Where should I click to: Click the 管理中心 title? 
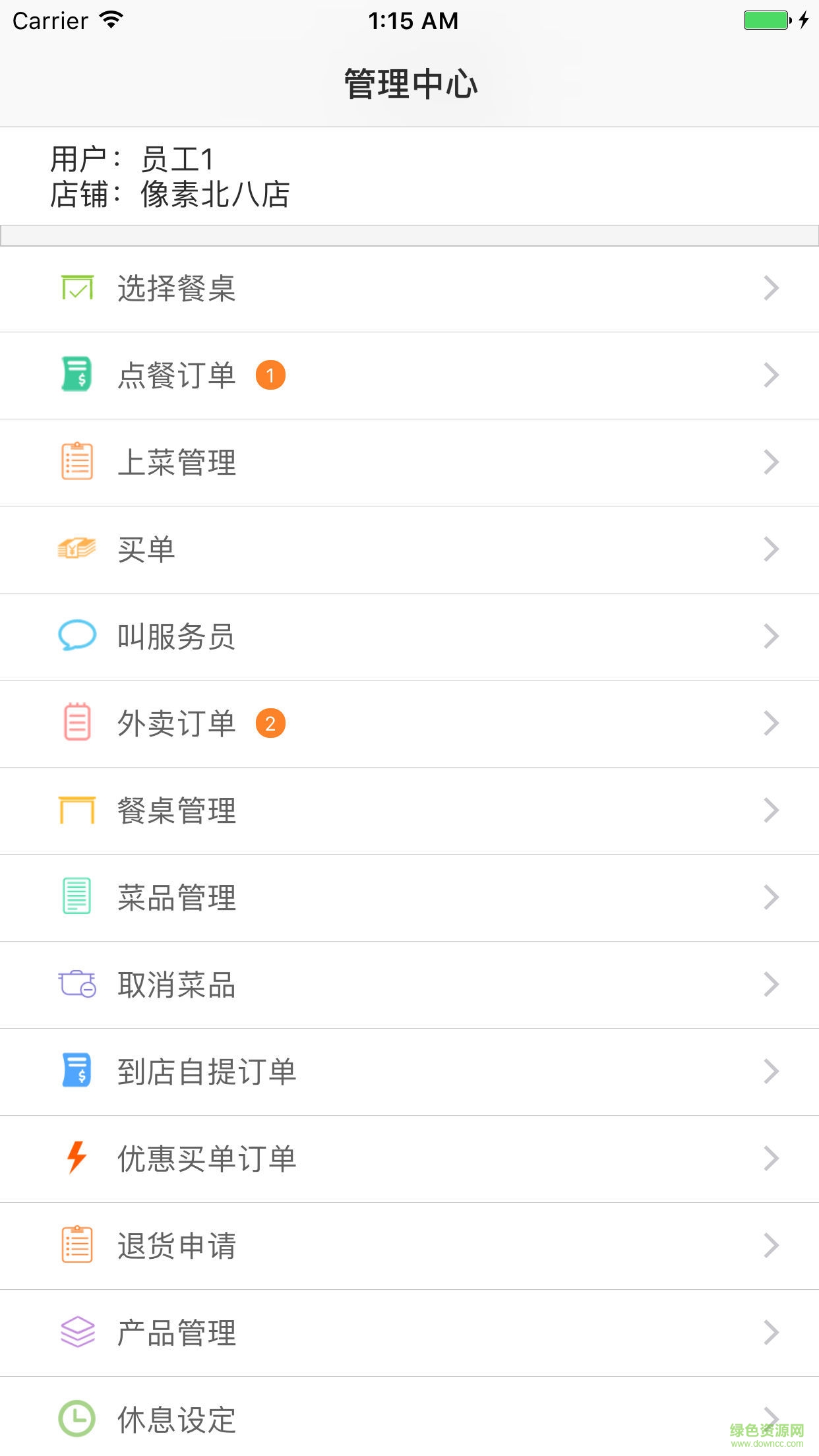[409, 84]
